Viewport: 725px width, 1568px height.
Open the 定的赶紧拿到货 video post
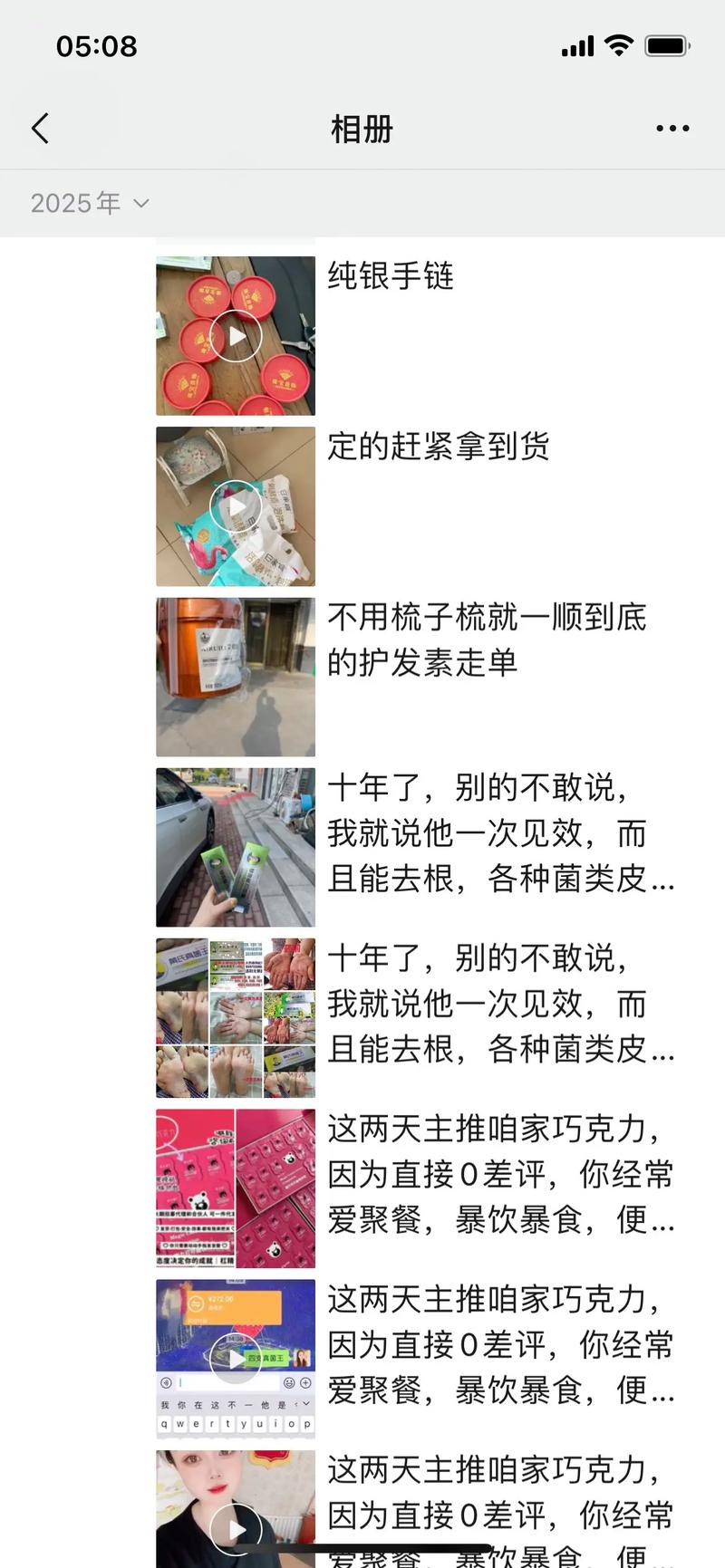coord(236,506)
